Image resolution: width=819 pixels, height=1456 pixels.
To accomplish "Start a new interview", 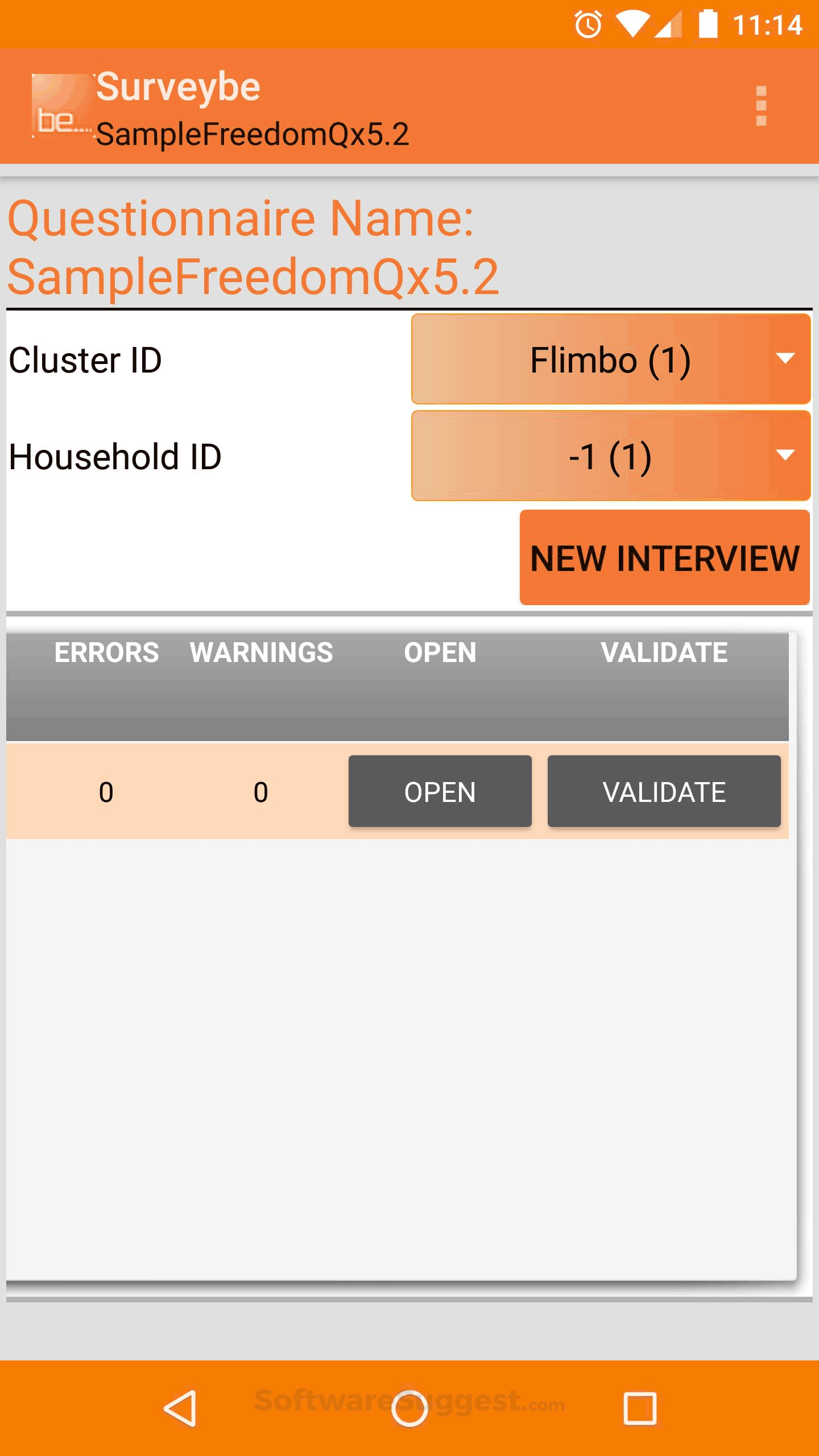I will pyautogui.click(x=664, y=557).
